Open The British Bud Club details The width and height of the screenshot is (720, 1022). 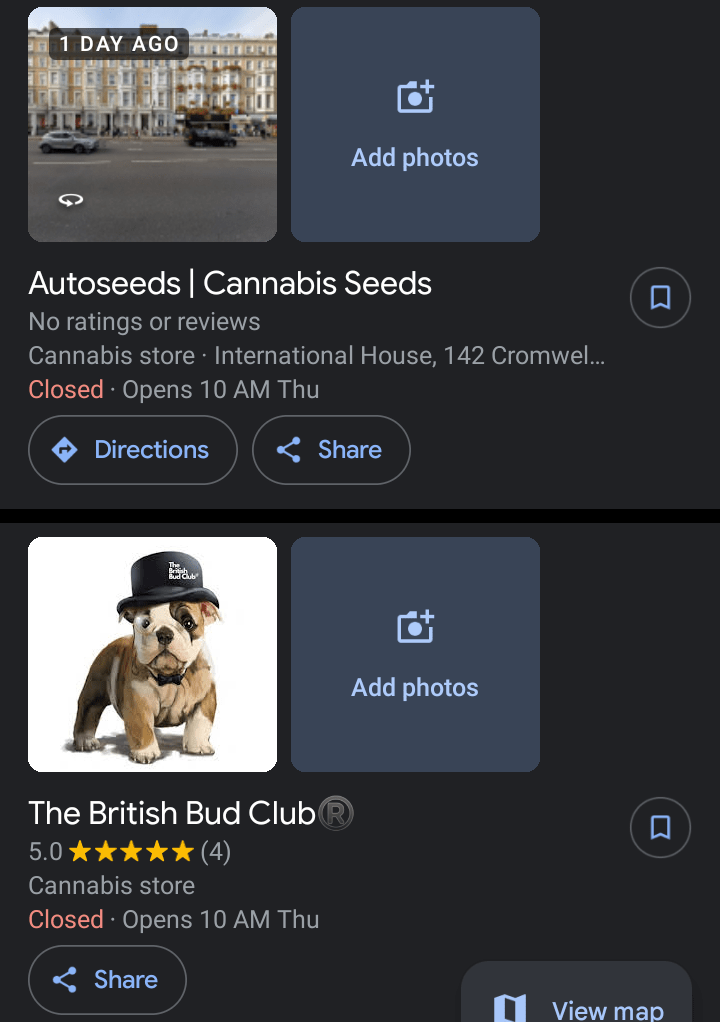point(172,814)
